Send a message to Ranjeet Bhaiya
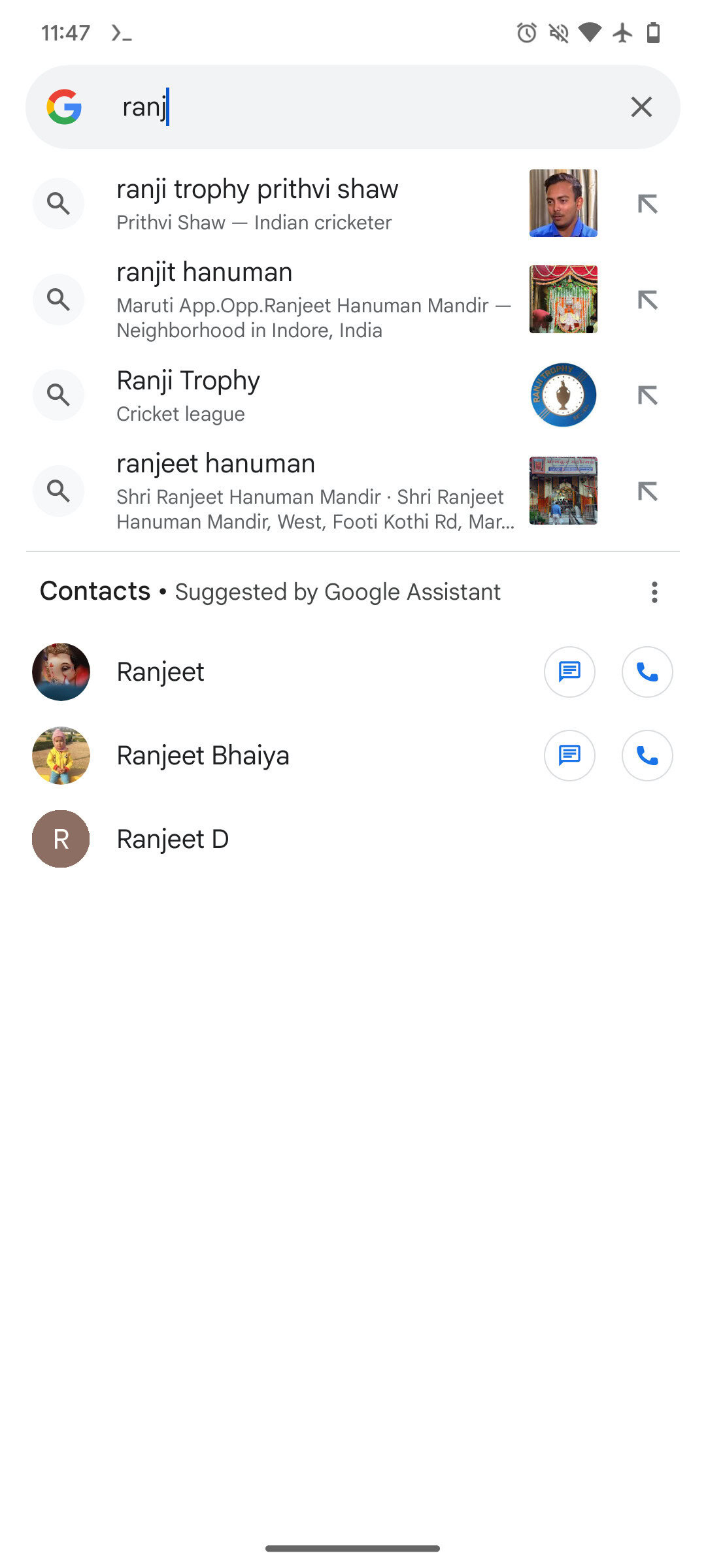 pyautogui.click(x=569, y=756)
